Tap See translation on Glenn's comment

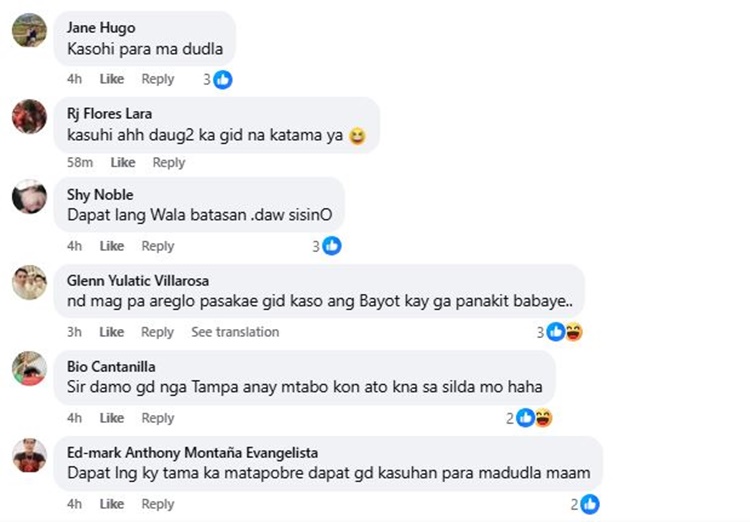click(235, 332)
